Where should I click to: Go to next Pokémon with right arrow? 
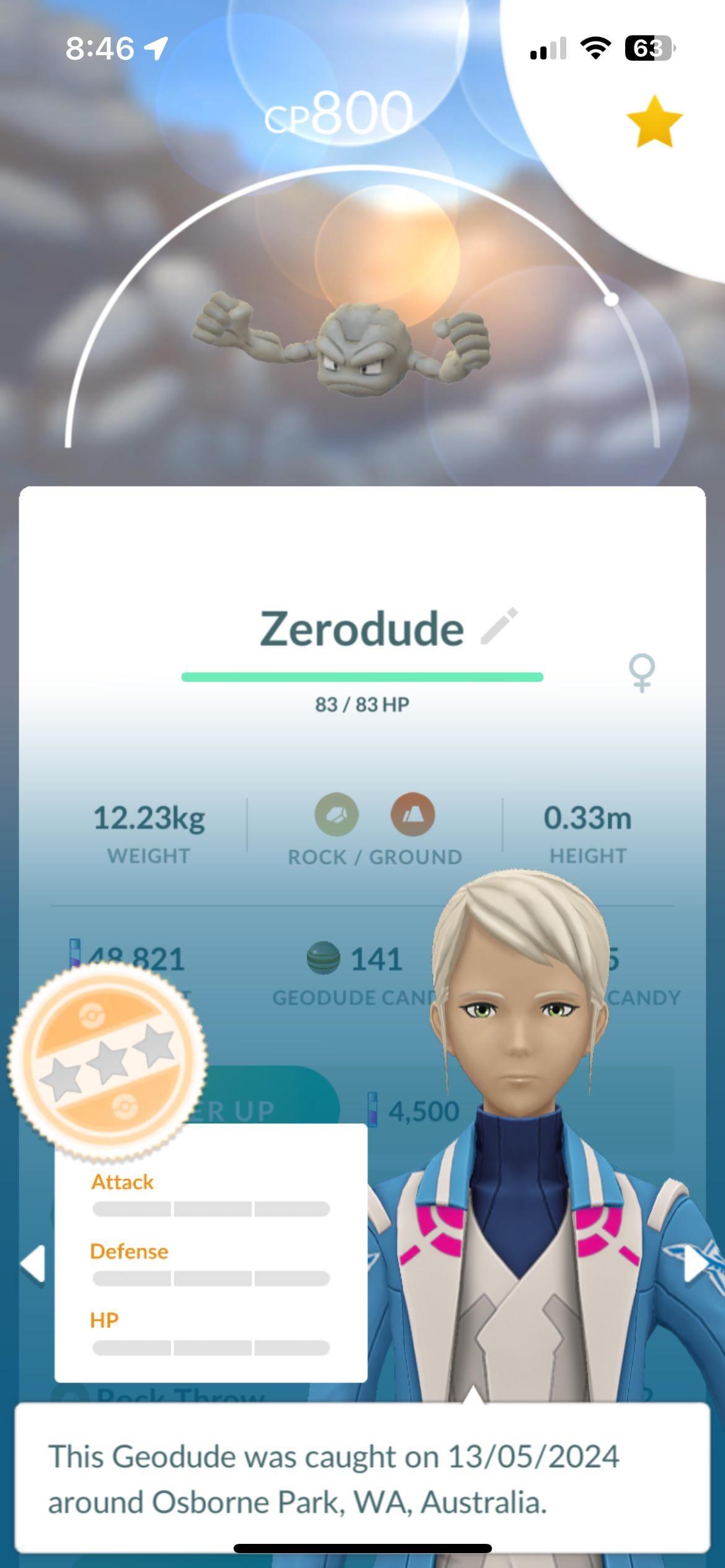[x=696, y=1263]
